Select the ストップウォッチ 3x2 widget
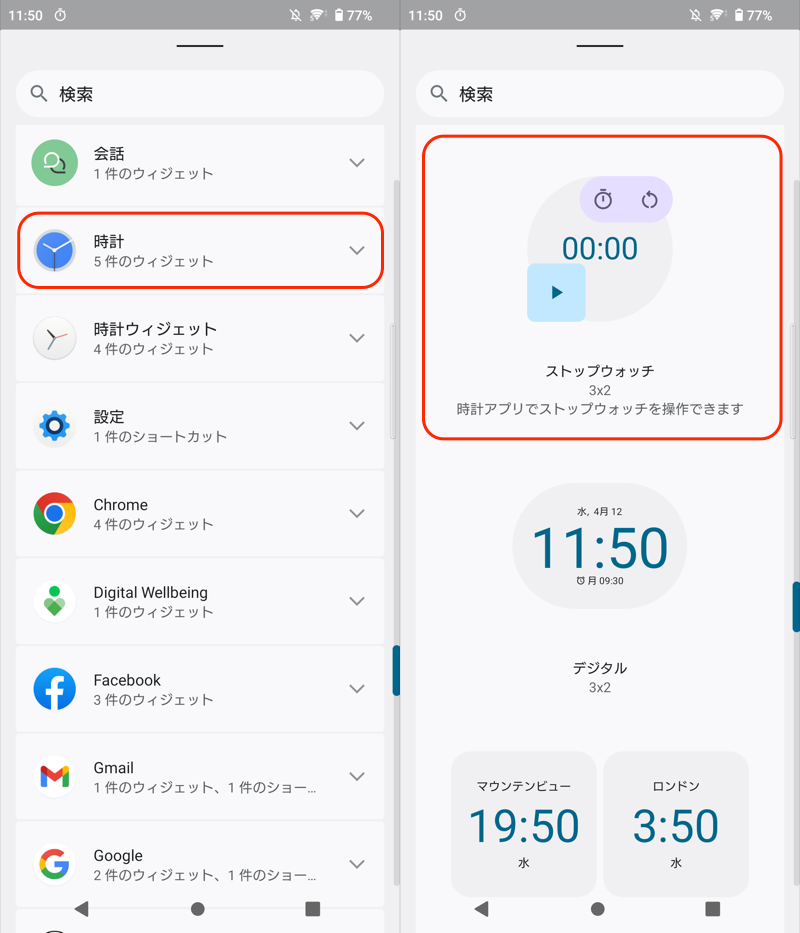 pos(599,286)
